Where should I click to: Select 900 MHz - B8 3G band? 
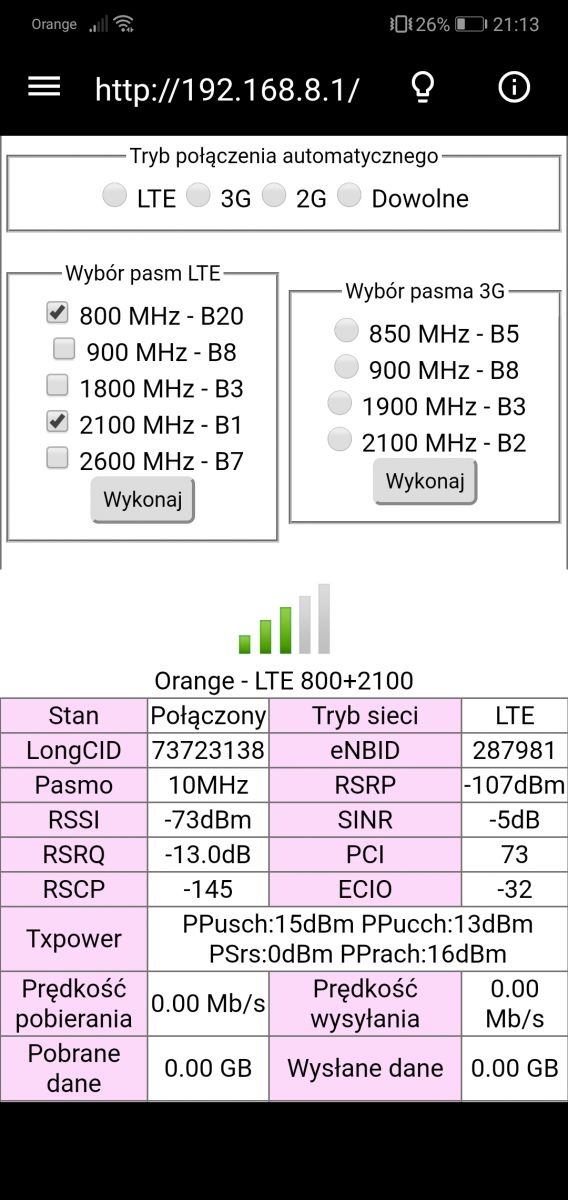point(346,366)
